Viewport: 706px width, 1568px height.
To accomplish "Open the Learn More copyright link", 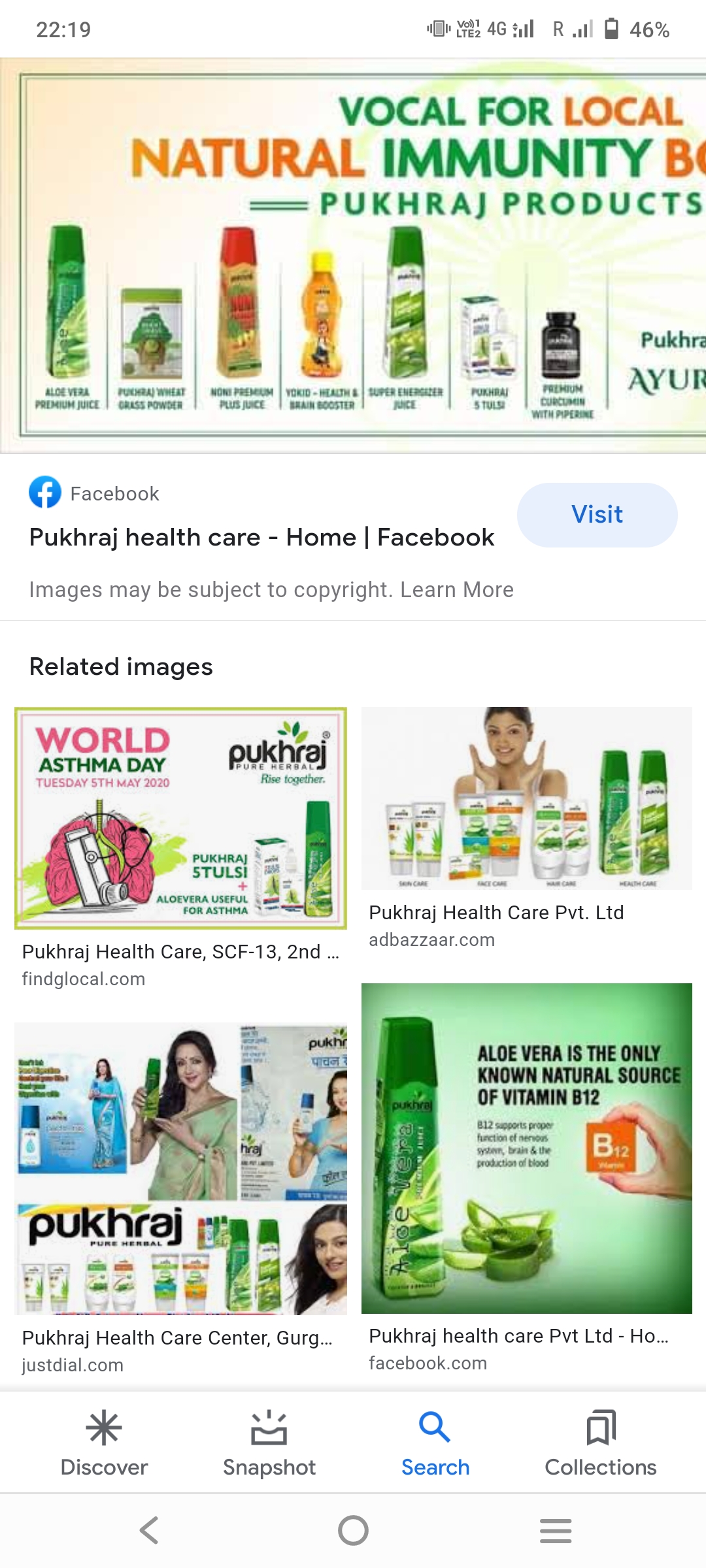I will (456, 590).
